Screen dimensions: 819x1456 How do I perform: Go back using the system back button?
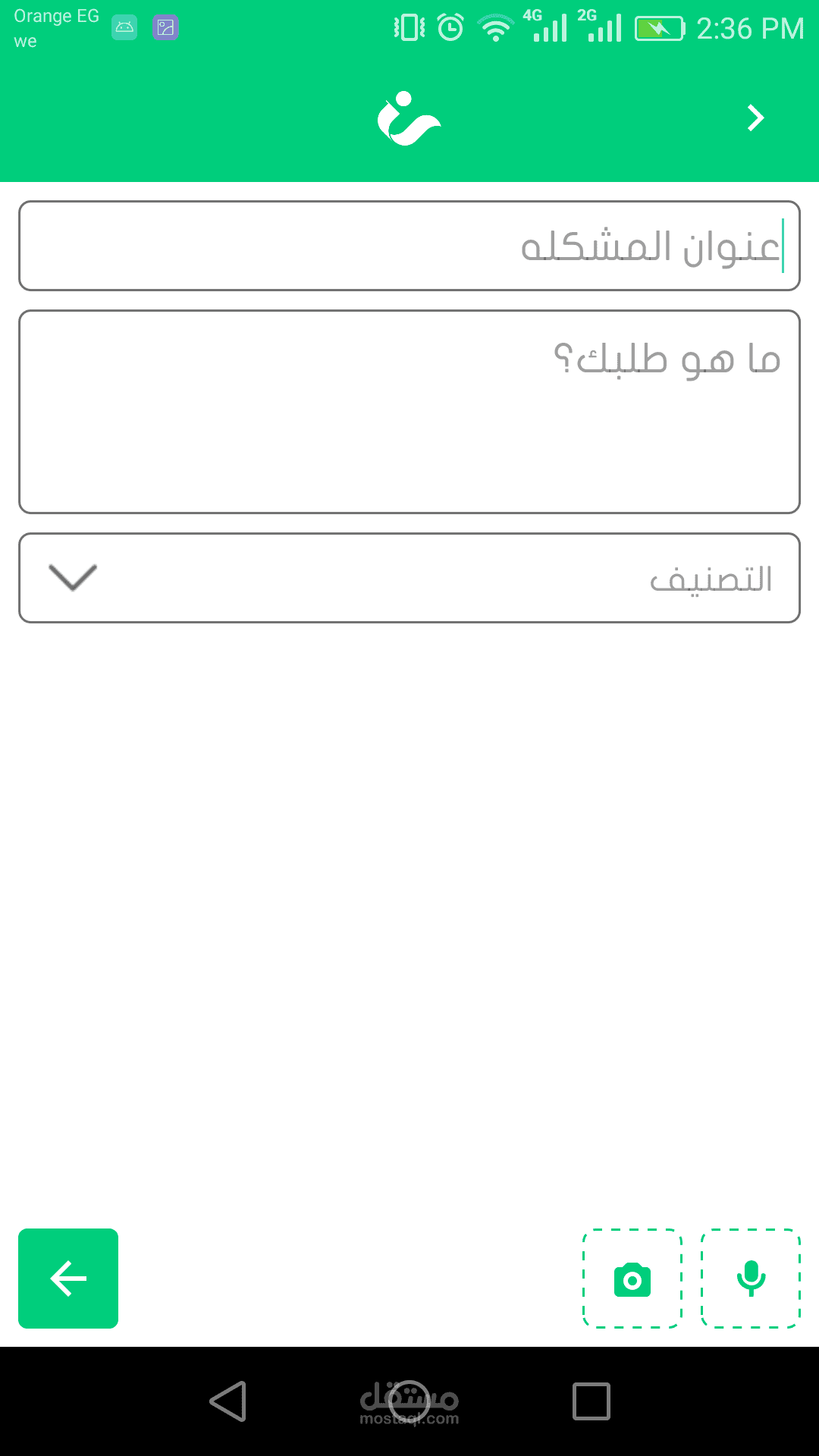click(x=228, y=1401)
